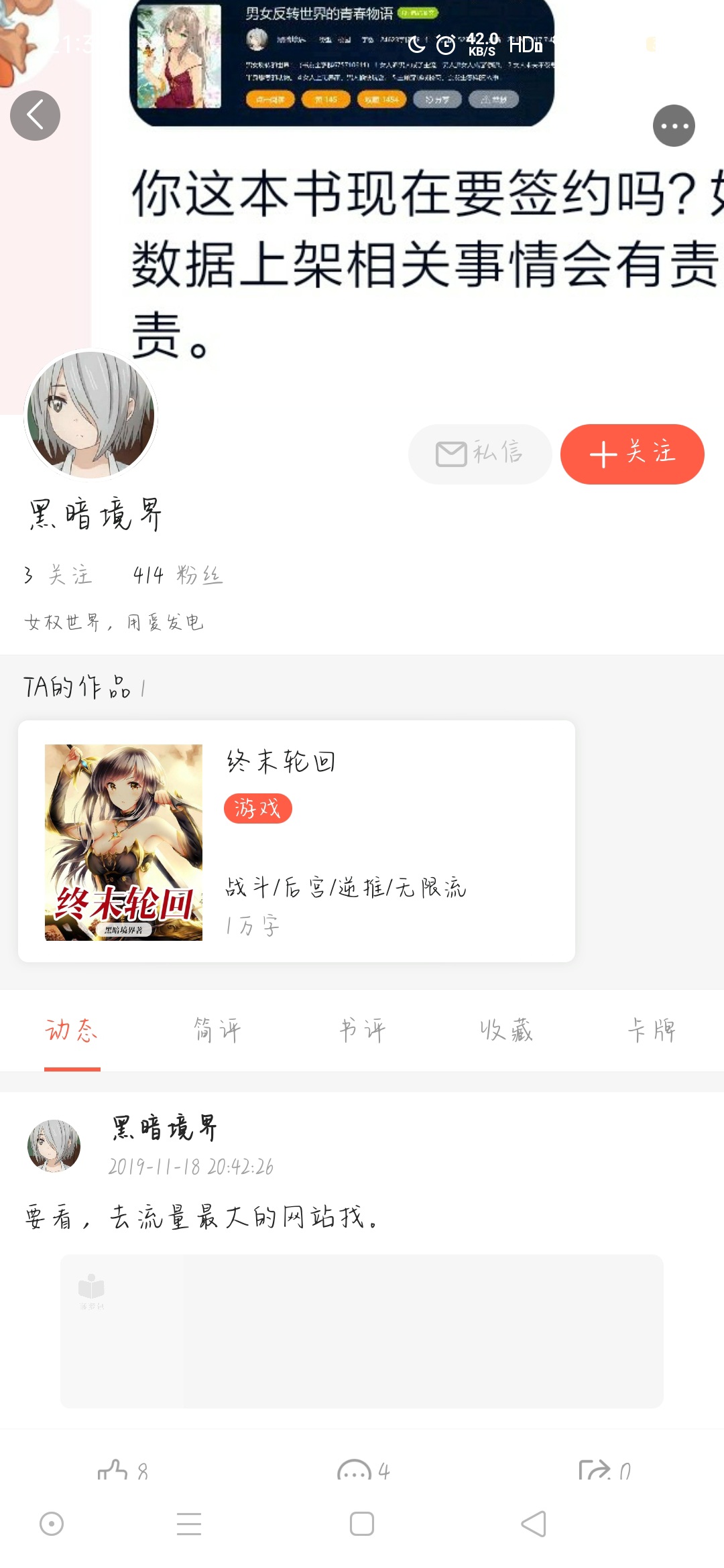Viewport: 724px width, 1568px height.
Task: Open comments on the 黑暗境界 post
Action: click(363, 1471)
